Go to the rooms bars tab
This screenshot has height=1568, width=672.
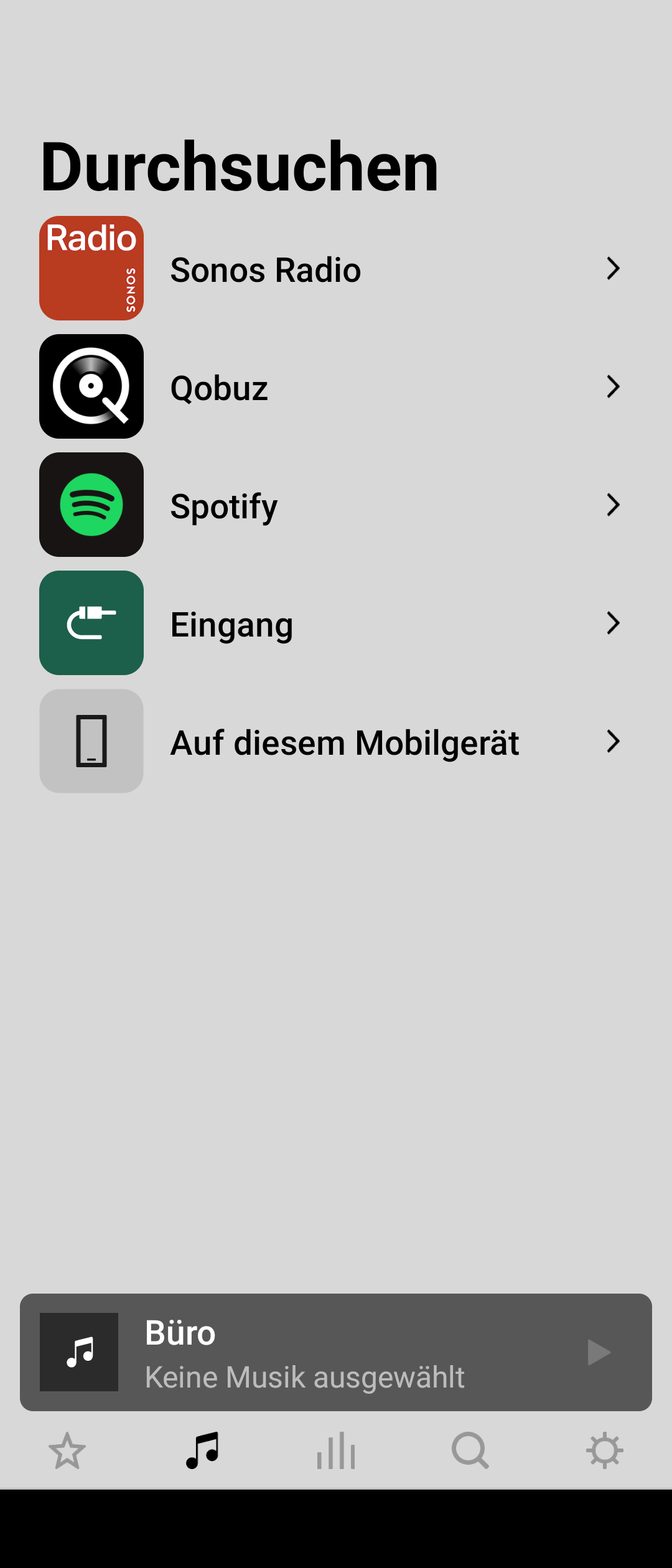[x=336, y=1451]
